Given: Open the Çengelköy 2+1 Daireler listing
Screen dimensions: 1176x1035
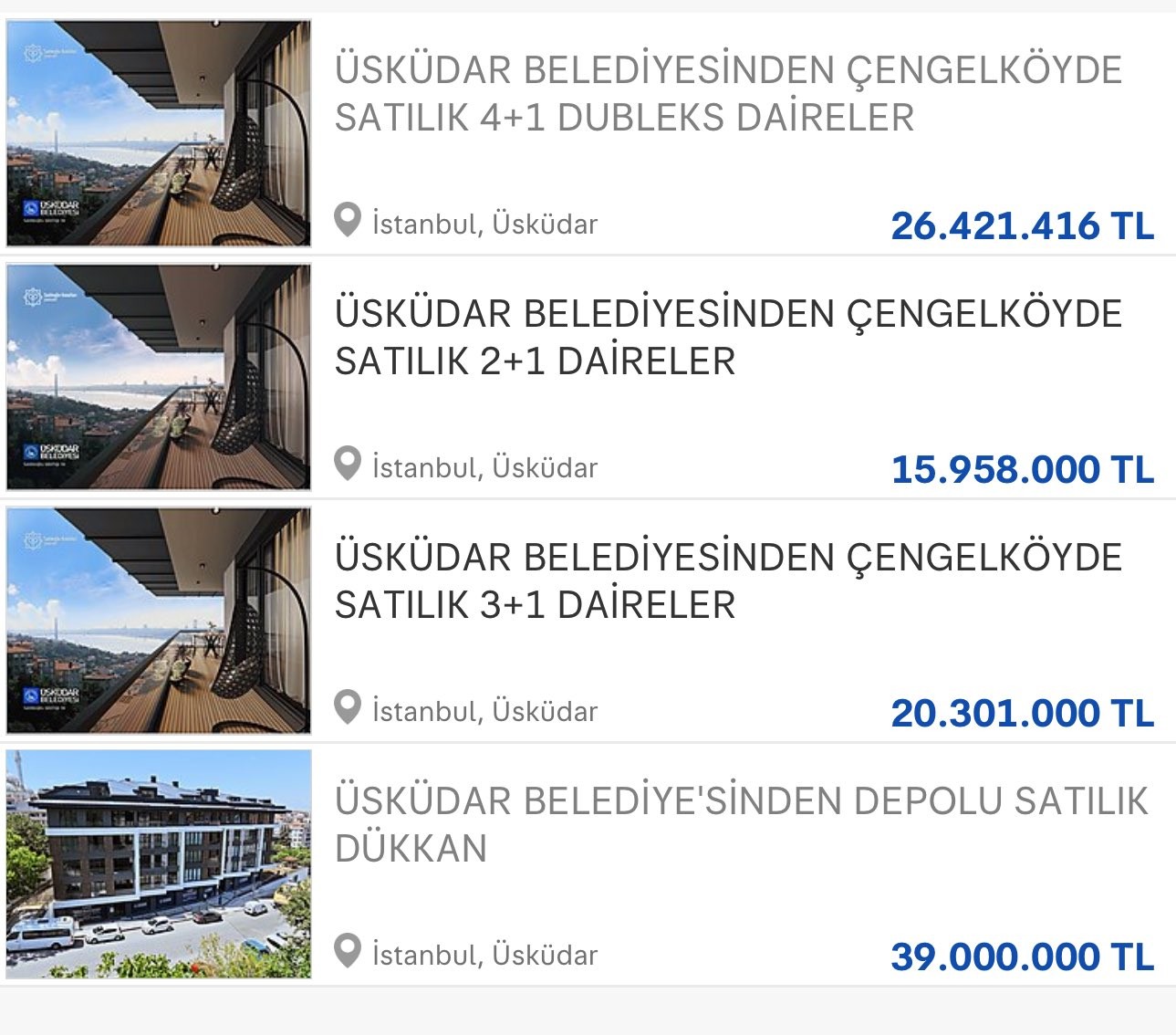Looking at the screenshot, I should [727, 338].
